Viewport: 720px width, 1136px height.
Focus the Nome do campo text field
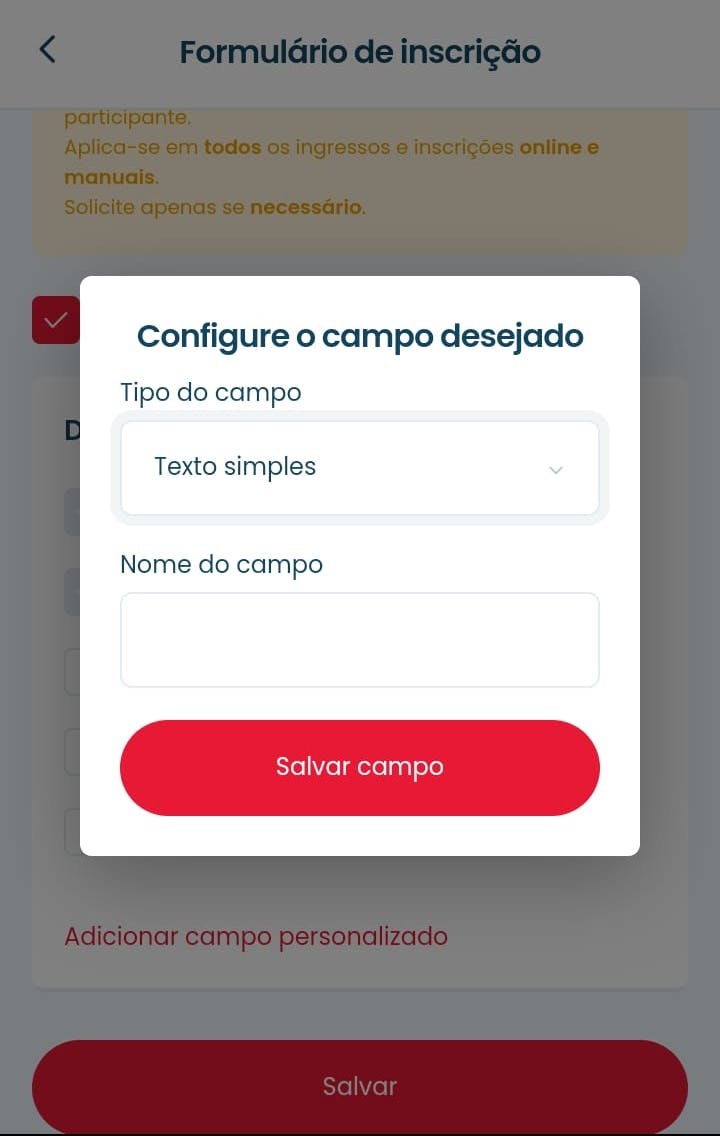click(x=359, y=640)
